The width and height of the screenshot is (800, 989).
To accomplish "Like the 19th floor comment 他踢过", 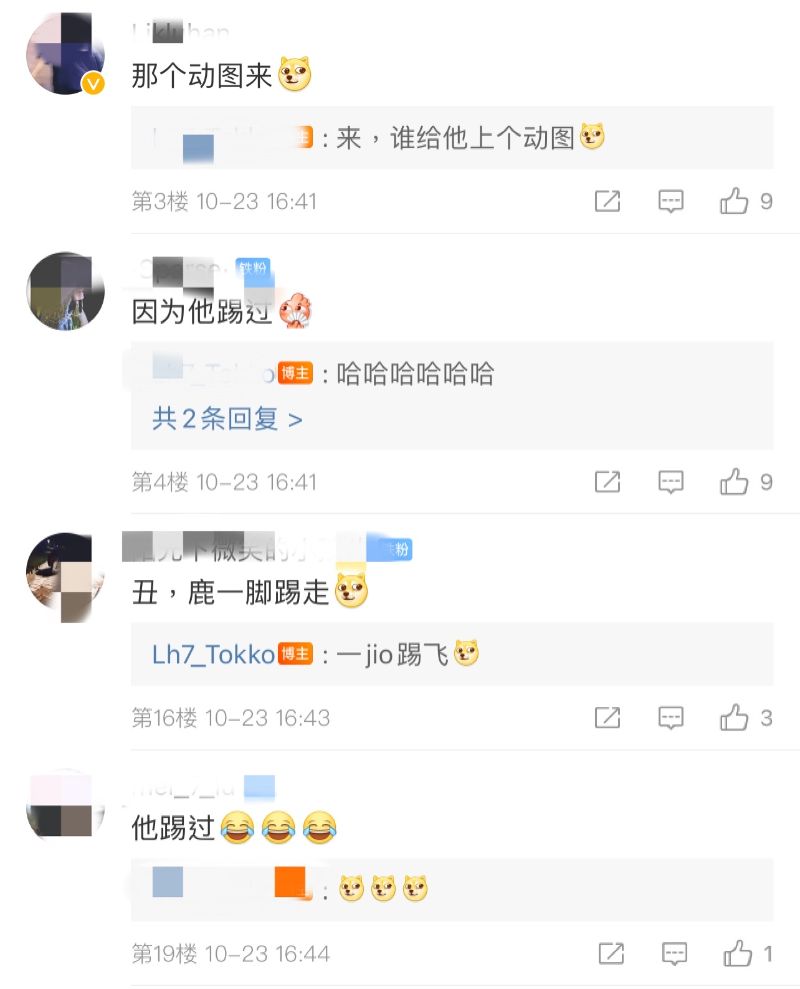I will pos(738,954).
